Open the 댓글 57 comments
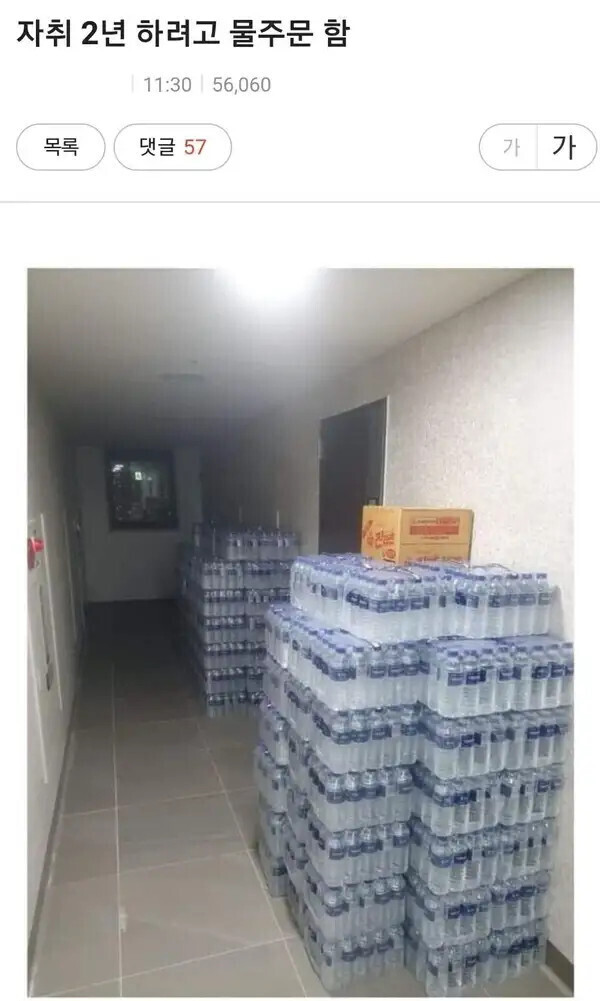The width and height of the screenshot is (600, 1001). (x=172, y=147)
